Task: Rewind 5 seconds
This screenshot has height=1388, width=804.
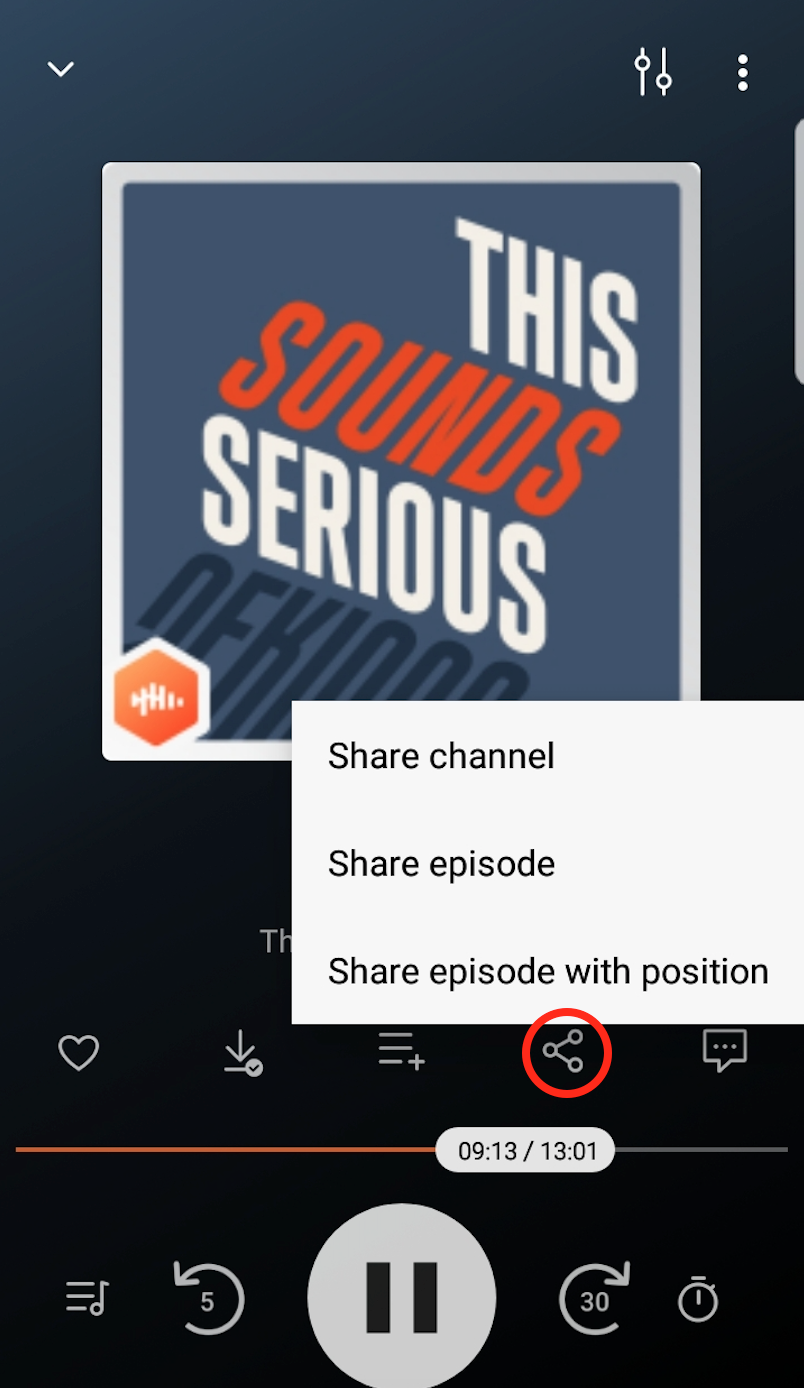Action: (208, 1299)
